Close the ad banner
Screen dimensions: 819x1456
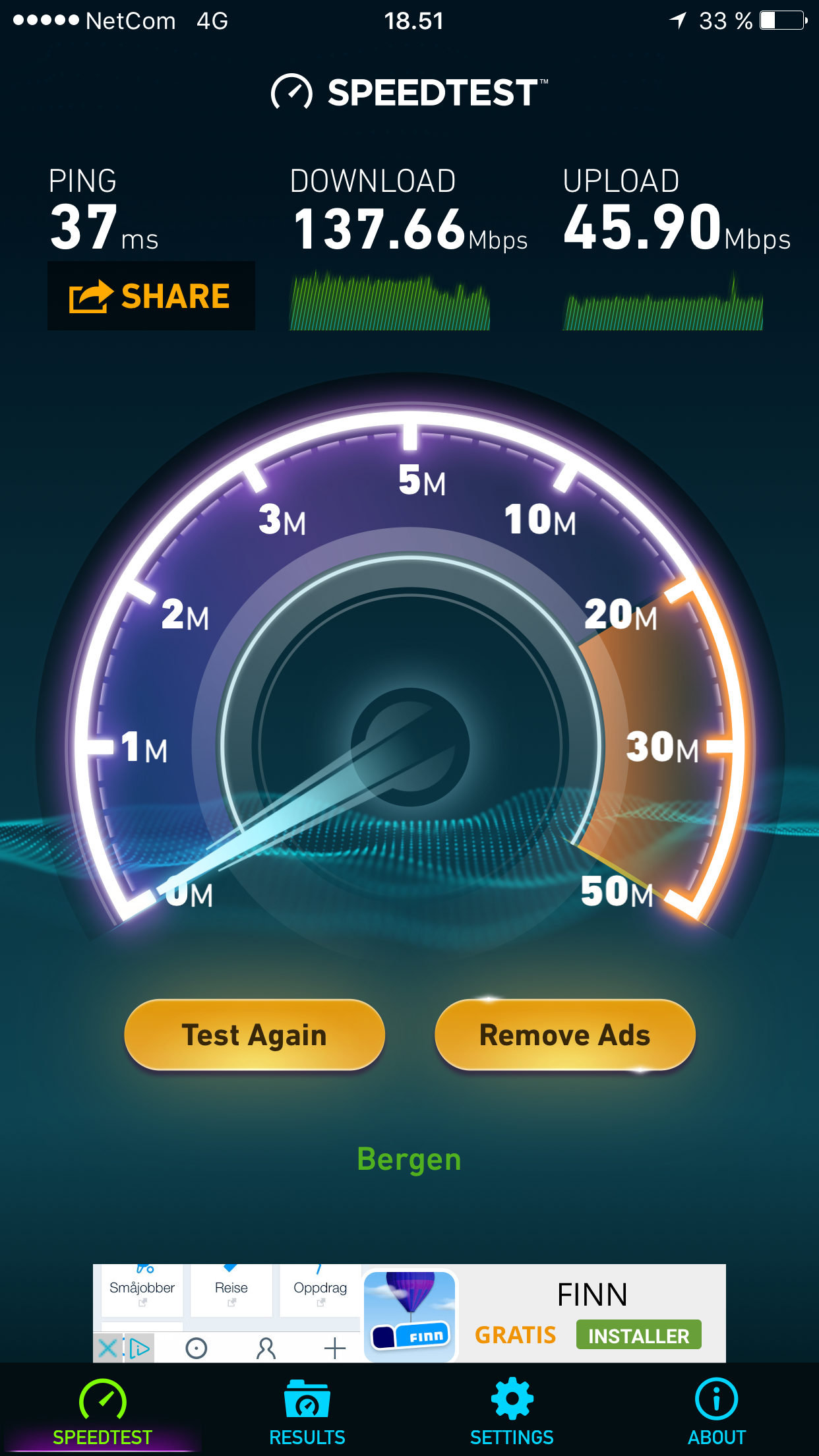tap(107, 1348)
